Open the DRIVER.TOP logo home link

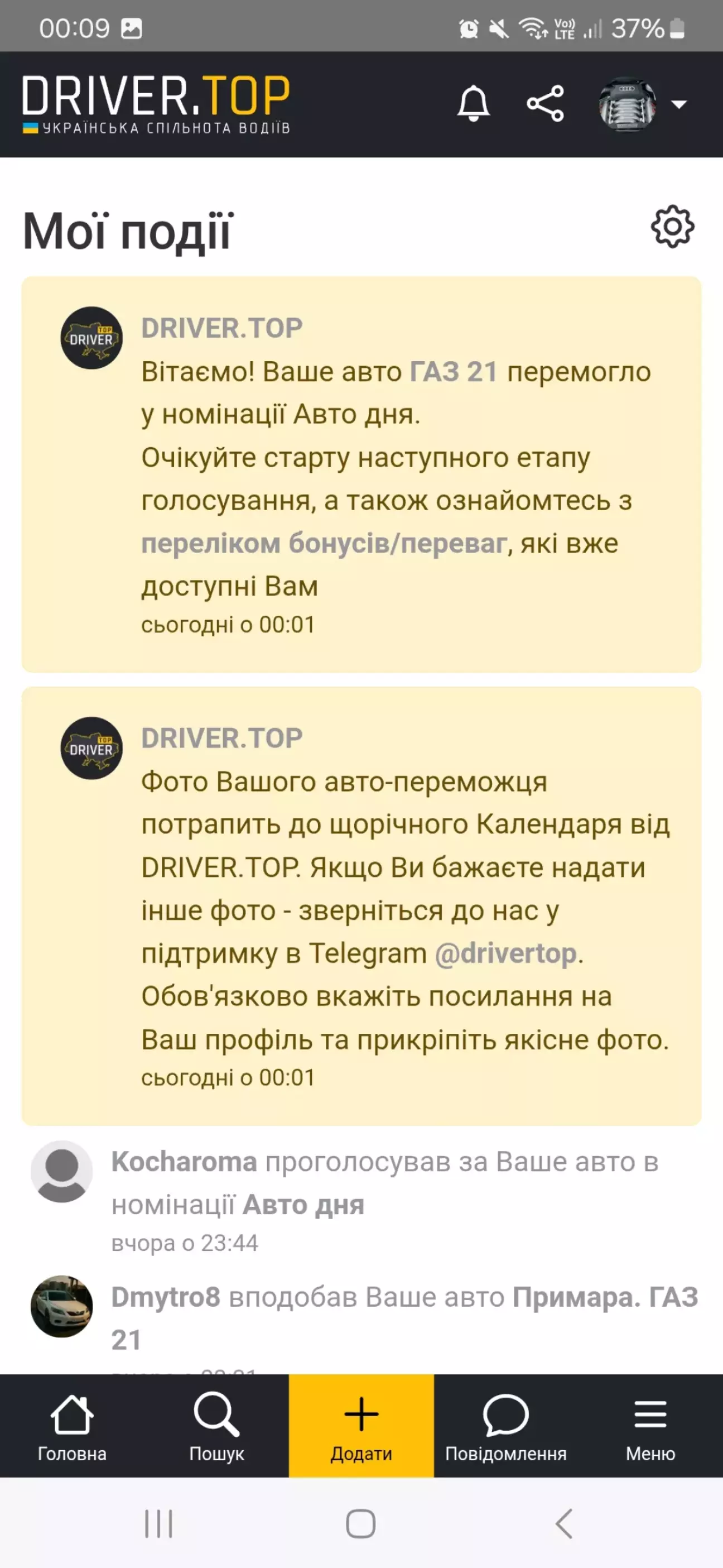click(x=156, y=104)
